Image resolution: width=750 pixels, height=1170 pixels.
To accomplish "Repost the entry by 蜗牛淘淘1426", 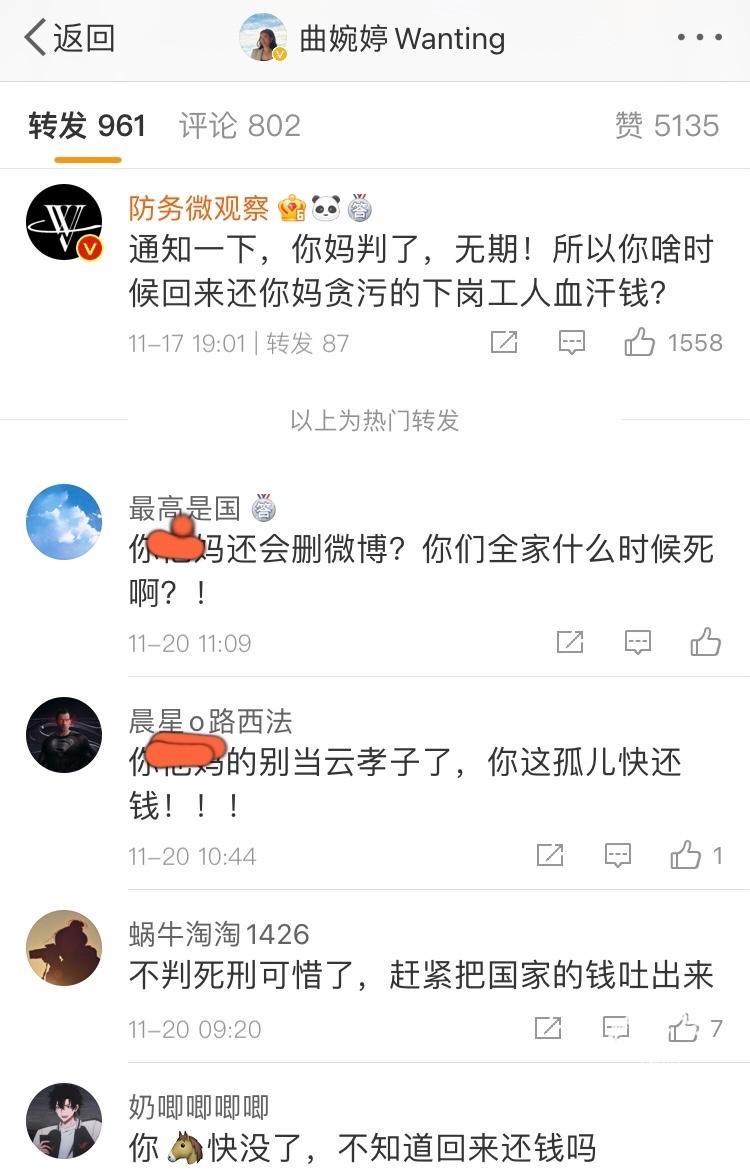I will click(548, 1028).
